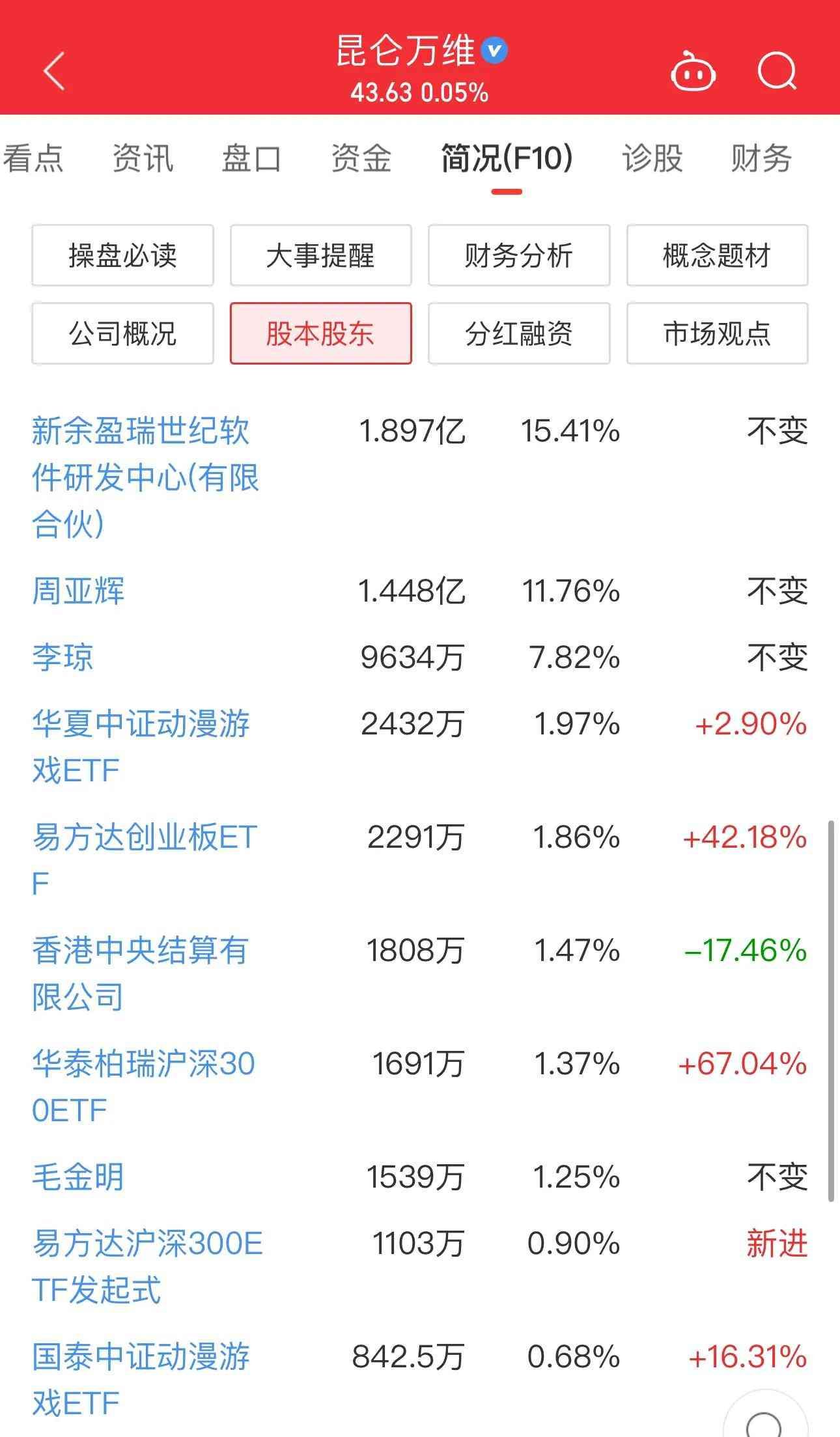The image size is (840, 1437).
Task: Open shareholder 香港中央结算有限公司
Action: tap(140, 973)
